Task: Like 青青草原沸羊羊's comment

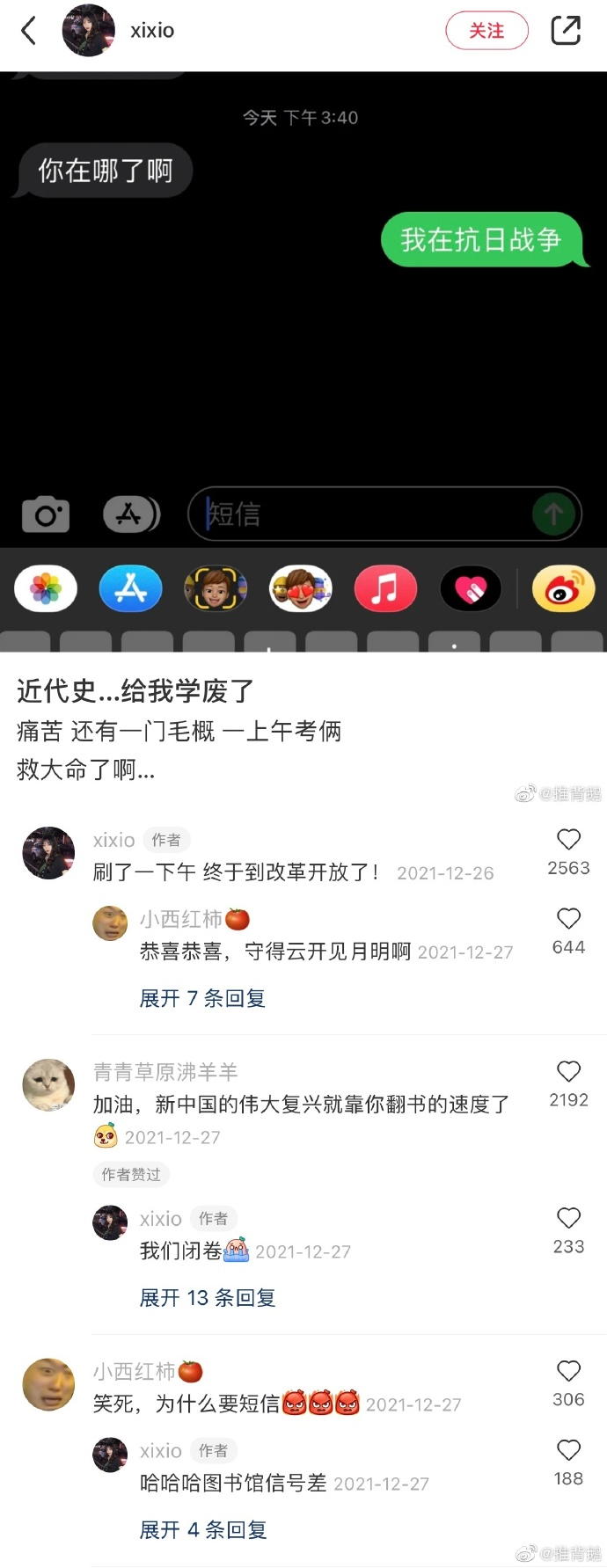Action: 568,1072
